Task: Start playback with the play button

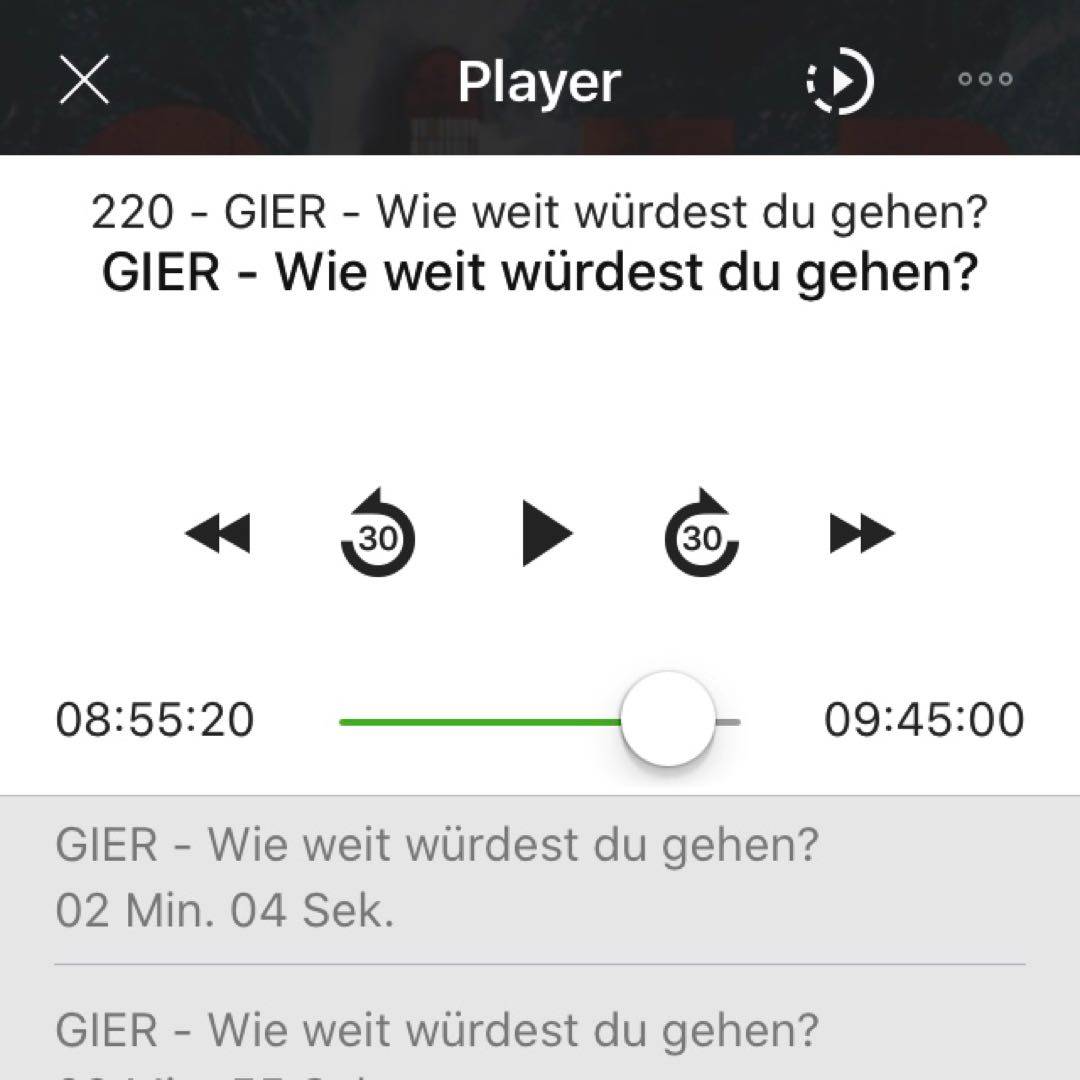Action: click(x=546, y=534)
